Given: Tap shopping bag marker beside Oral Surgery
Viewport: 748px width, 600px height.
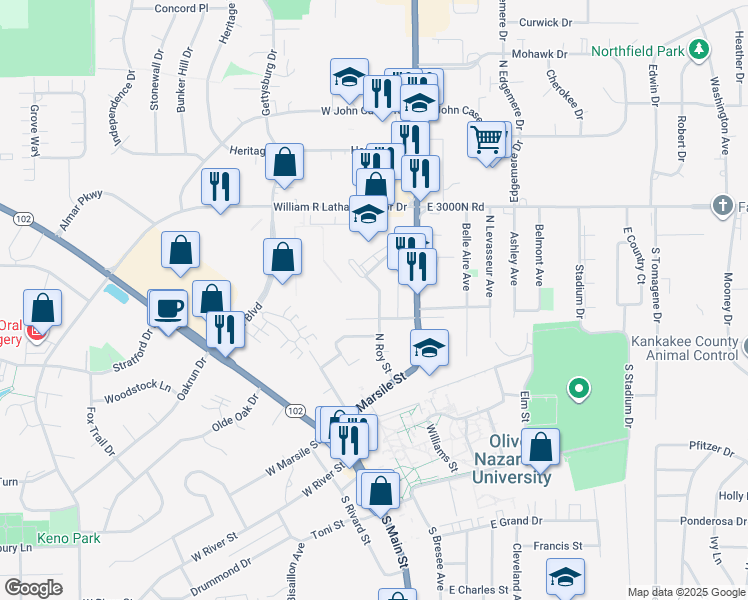Looking at the screenshot, I should [43, 308].
